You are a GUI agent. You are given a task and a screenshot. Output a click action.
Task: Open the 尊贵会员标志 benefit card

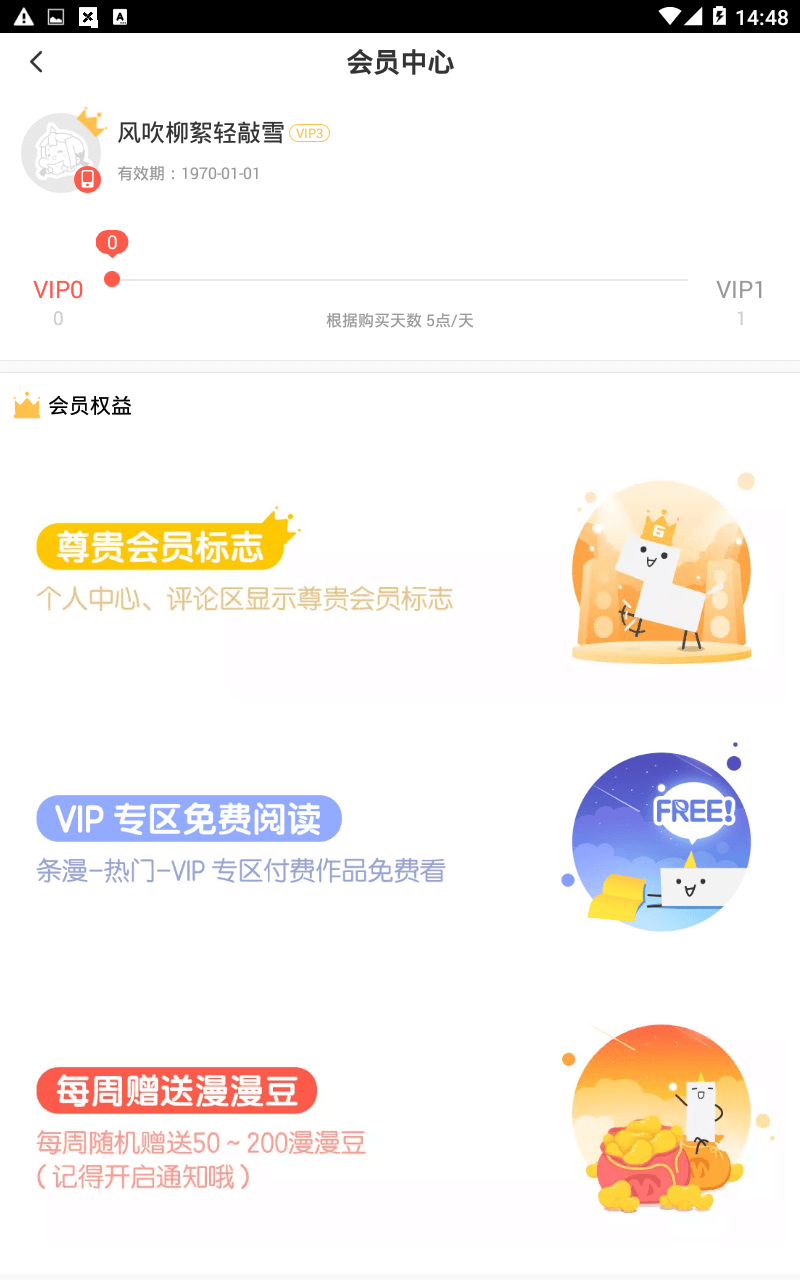(x=400, y=572)
